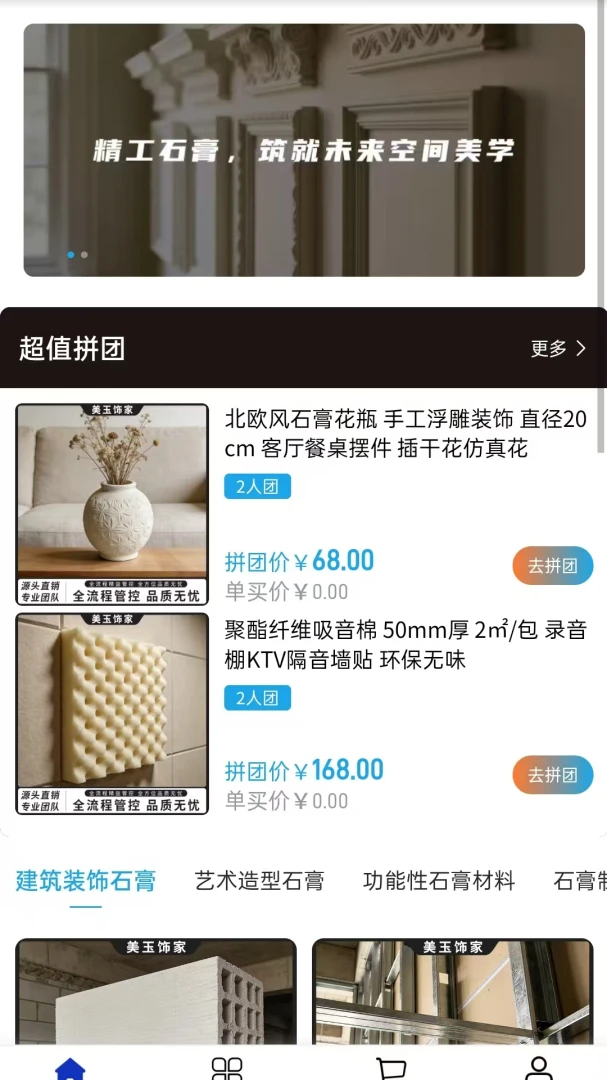Open the 精工石膏 promotional banner
Image resolution: width=607 pixels, height=1080 pixels.
(x=304, y=150)
